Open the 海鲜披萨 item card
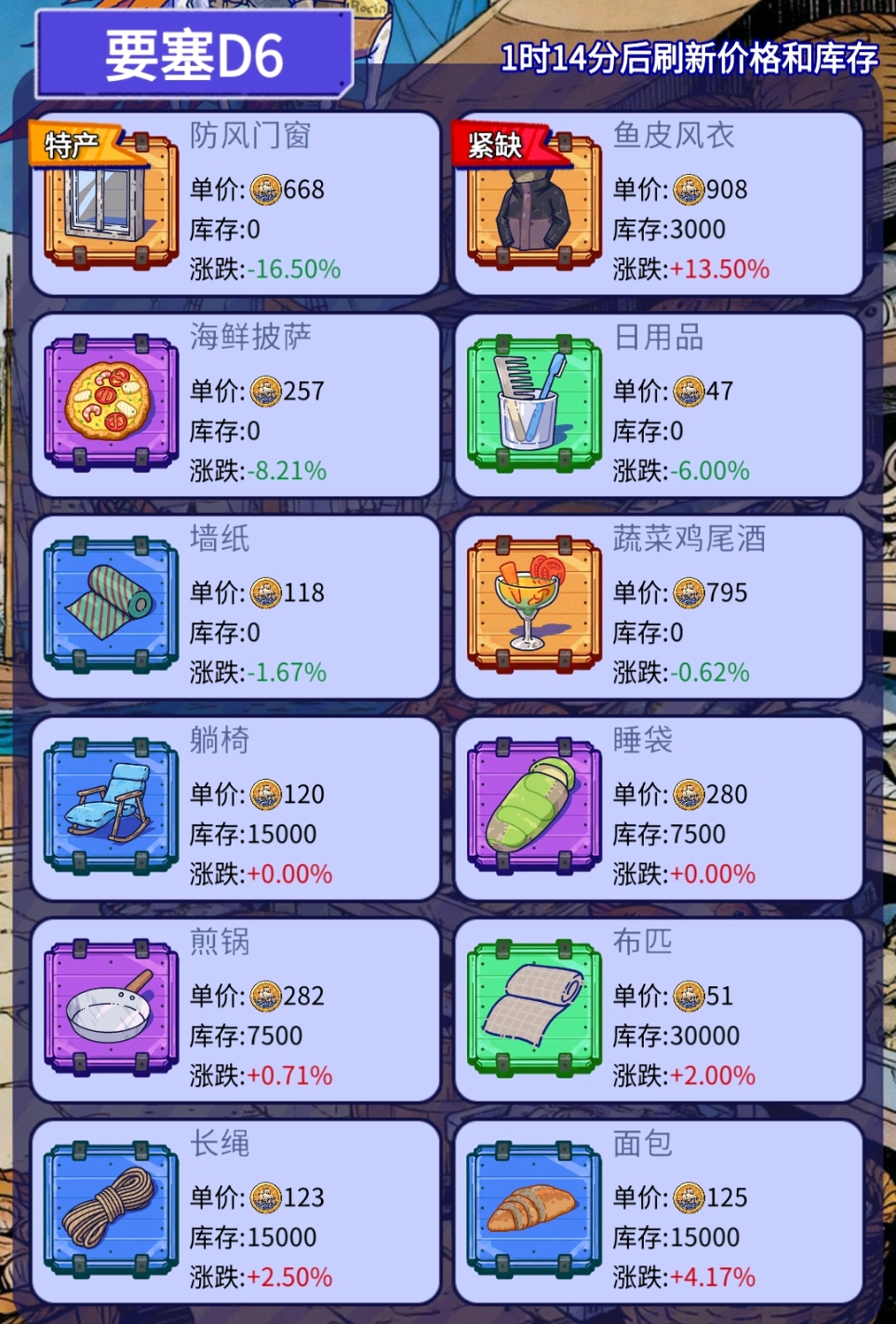This screenshot has width=896, height=1324. pyautogui.click(x=235, y=405)
